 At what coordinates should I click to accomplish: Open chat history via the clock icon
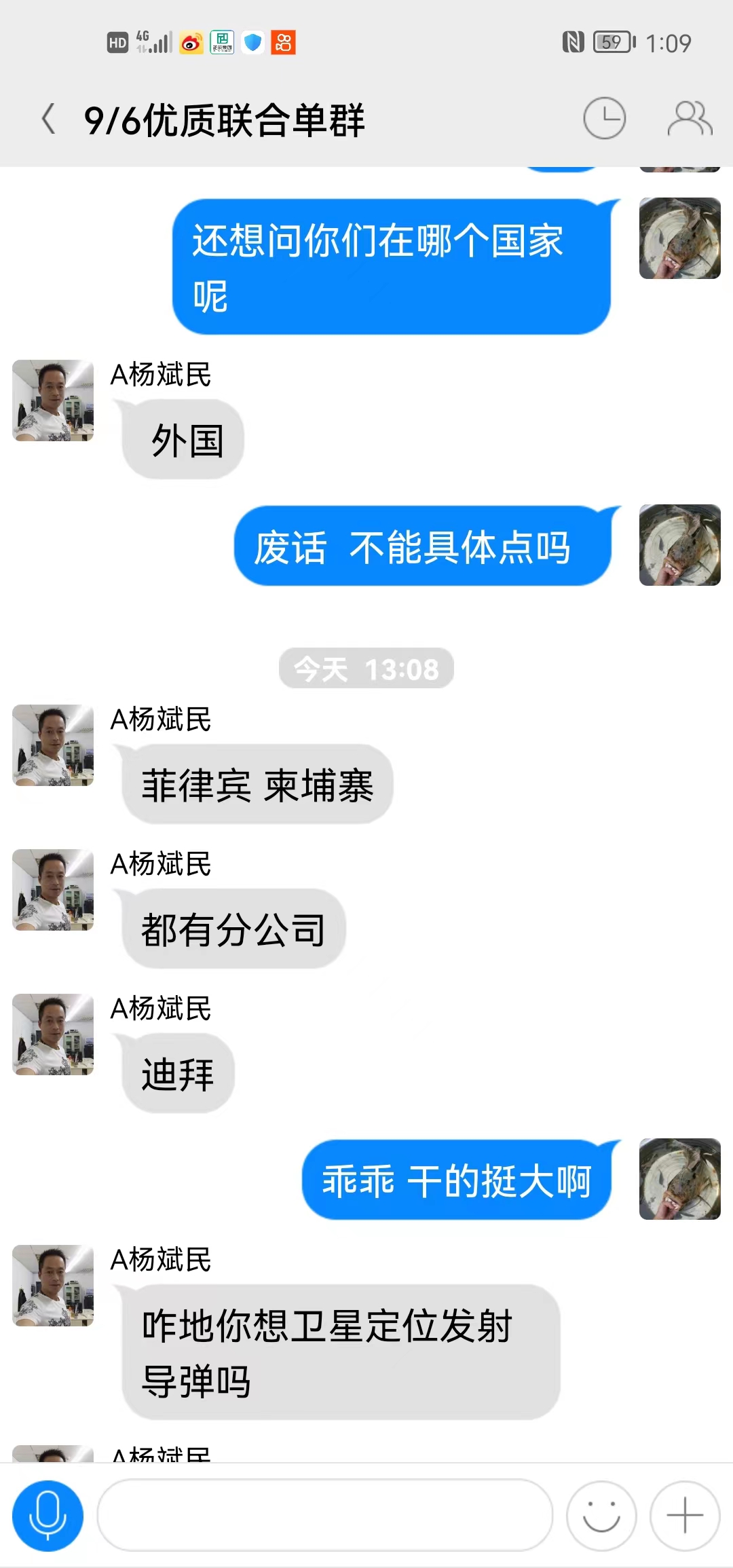click(606, 117)
